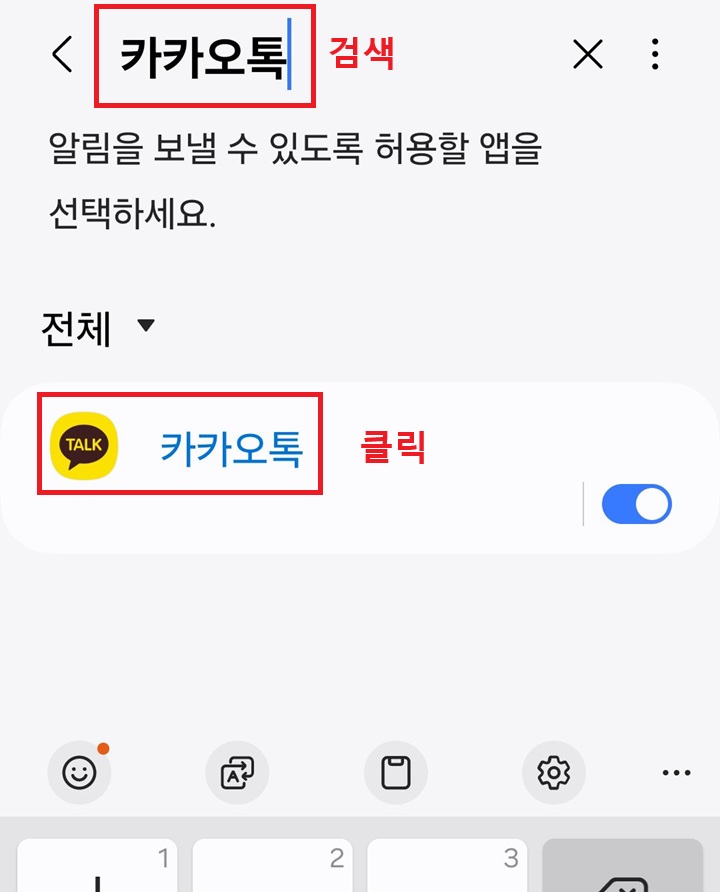The height and width of the screenshot is (892, 720).
Task: Expand more keyboard toolbar options
Action: pyautogui.click(x=675, y=773)
